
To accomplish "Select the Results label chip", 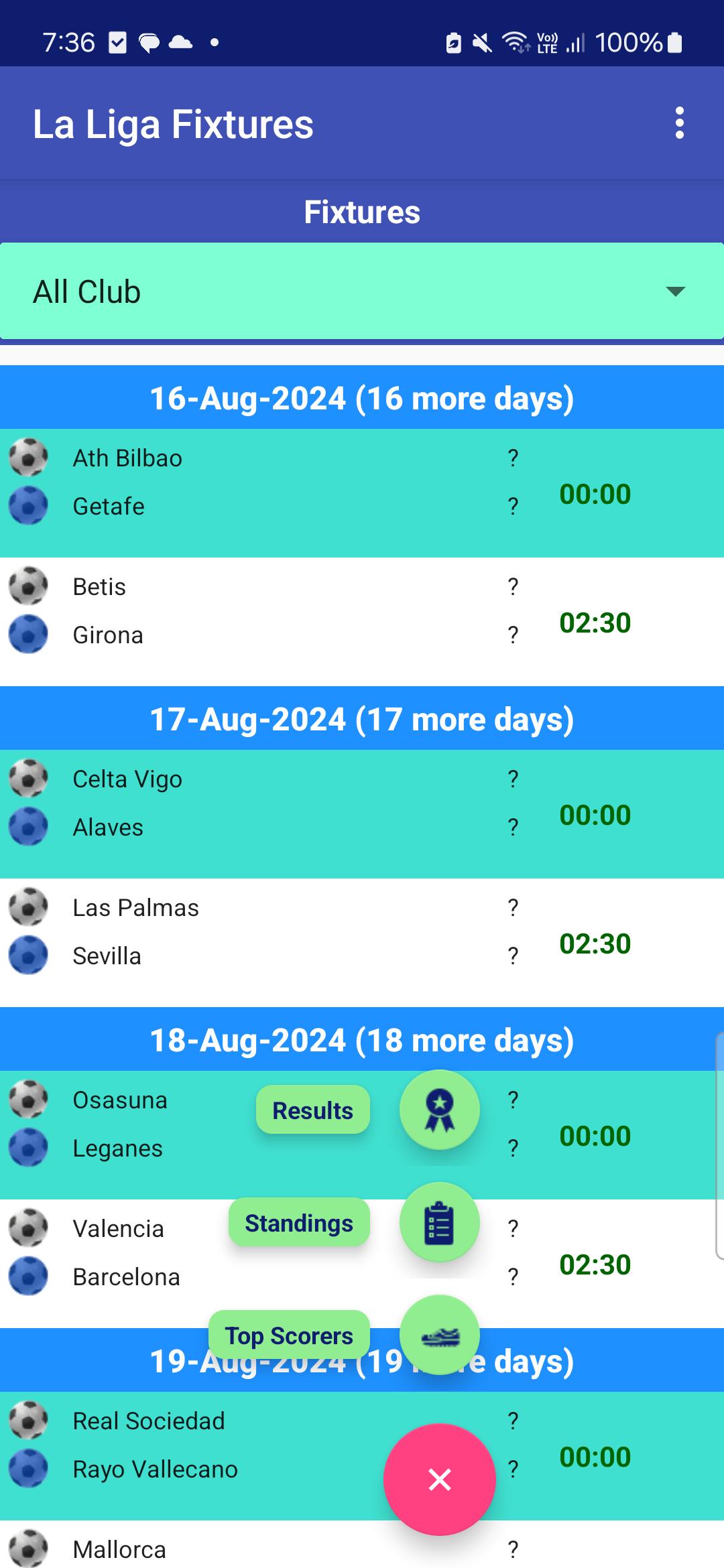I will tap(313, 1110).
